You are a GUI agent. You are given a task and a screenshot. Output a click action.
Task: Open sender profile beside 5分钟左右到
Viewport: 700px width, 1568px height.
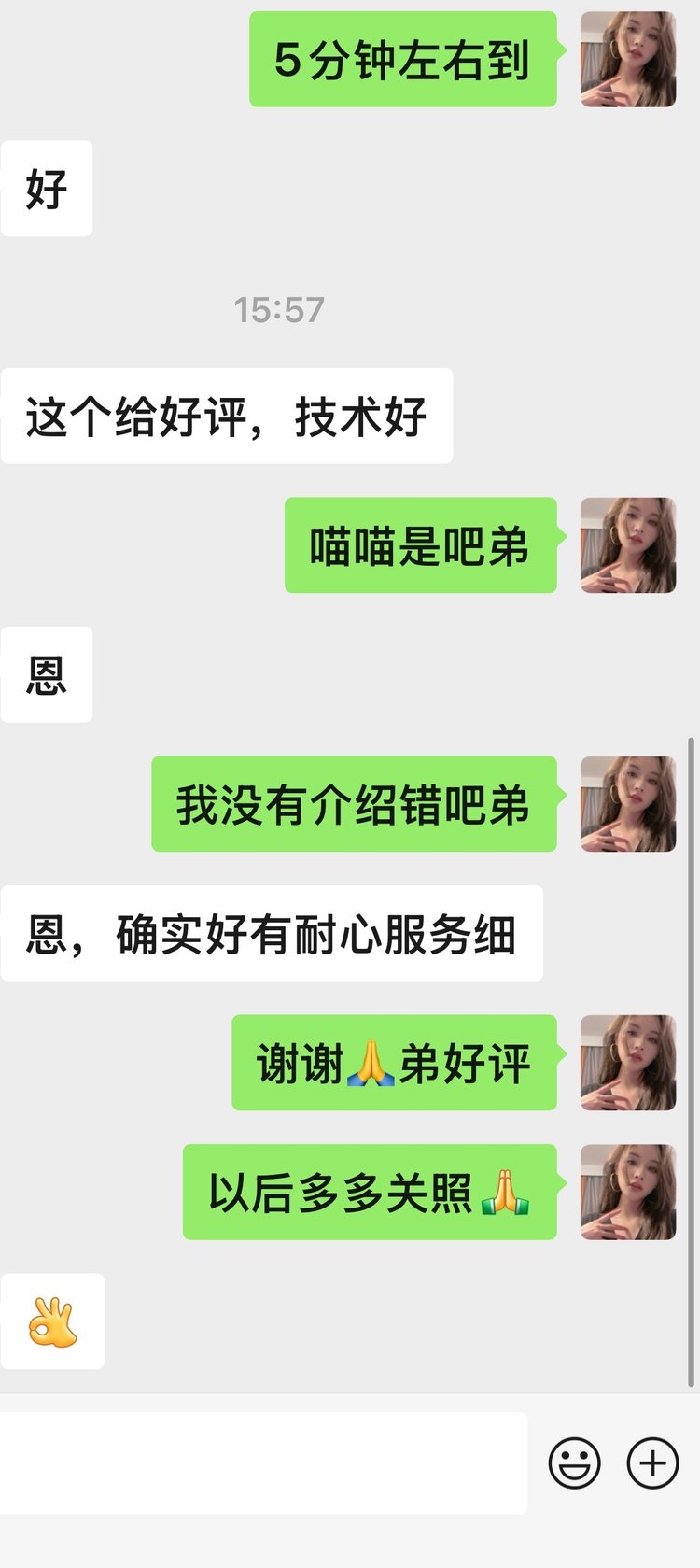pyautogui.click(x=627, y=60)
